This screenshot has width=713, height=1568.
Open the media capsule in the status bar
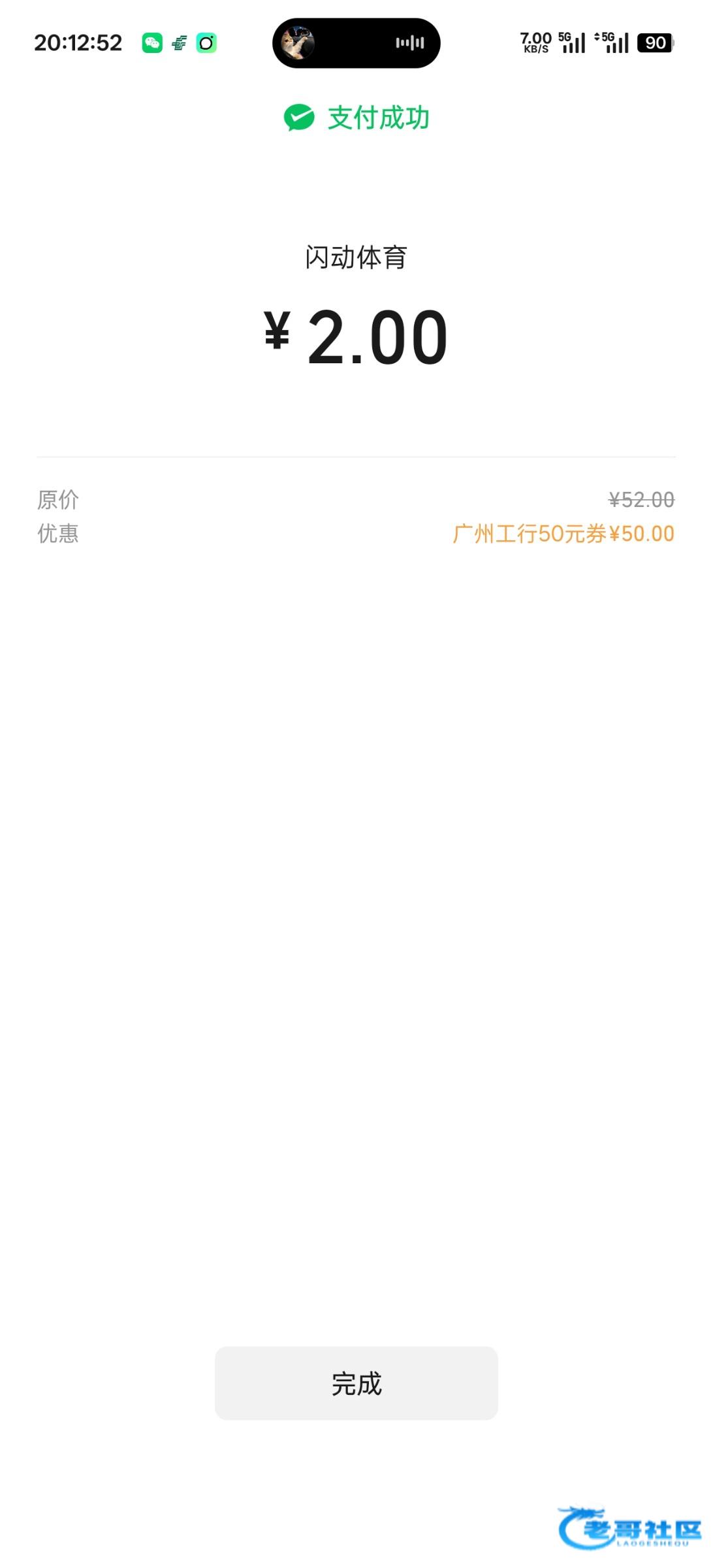(356, 43)
